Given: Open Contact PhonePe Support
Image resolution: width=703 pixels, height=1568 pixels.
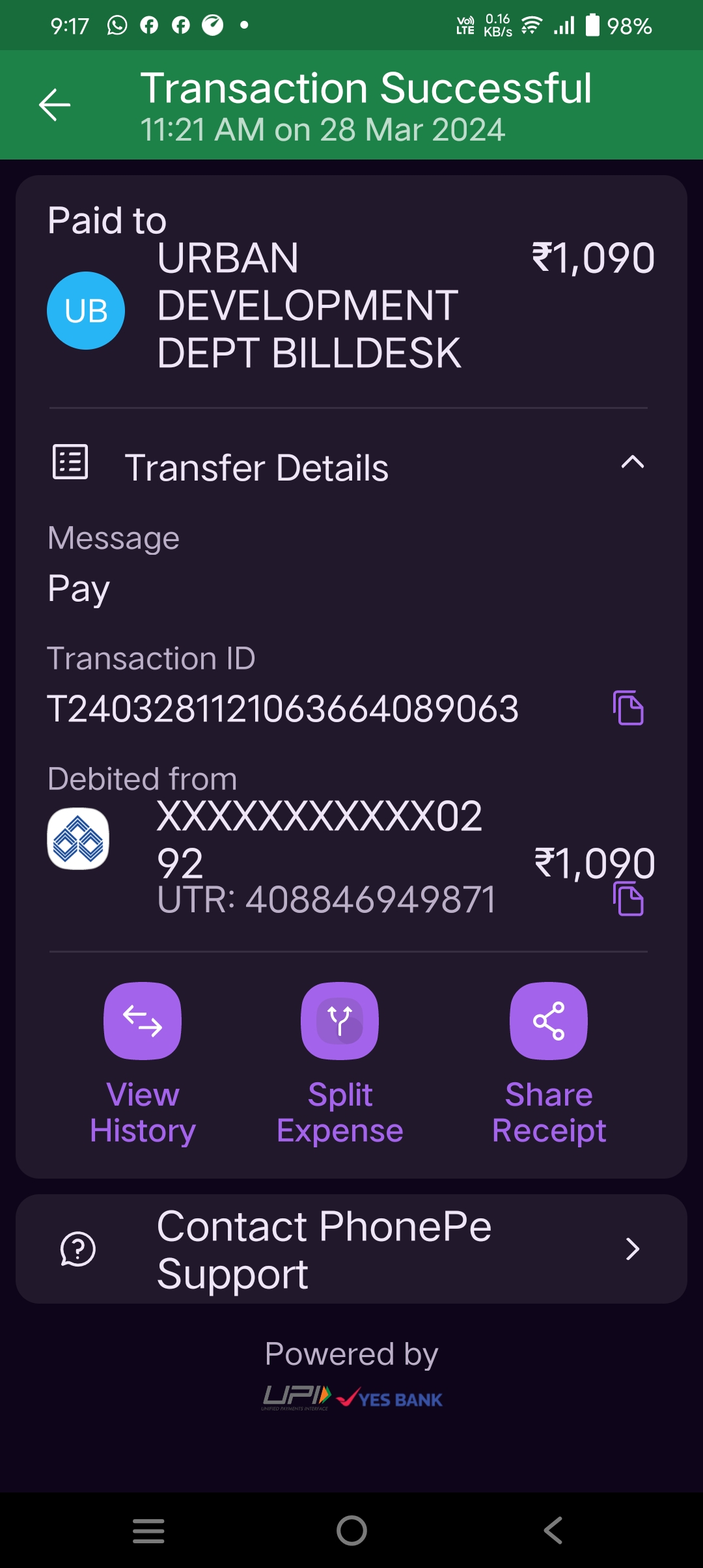Looking at the screenshot, I should 351,1249.
